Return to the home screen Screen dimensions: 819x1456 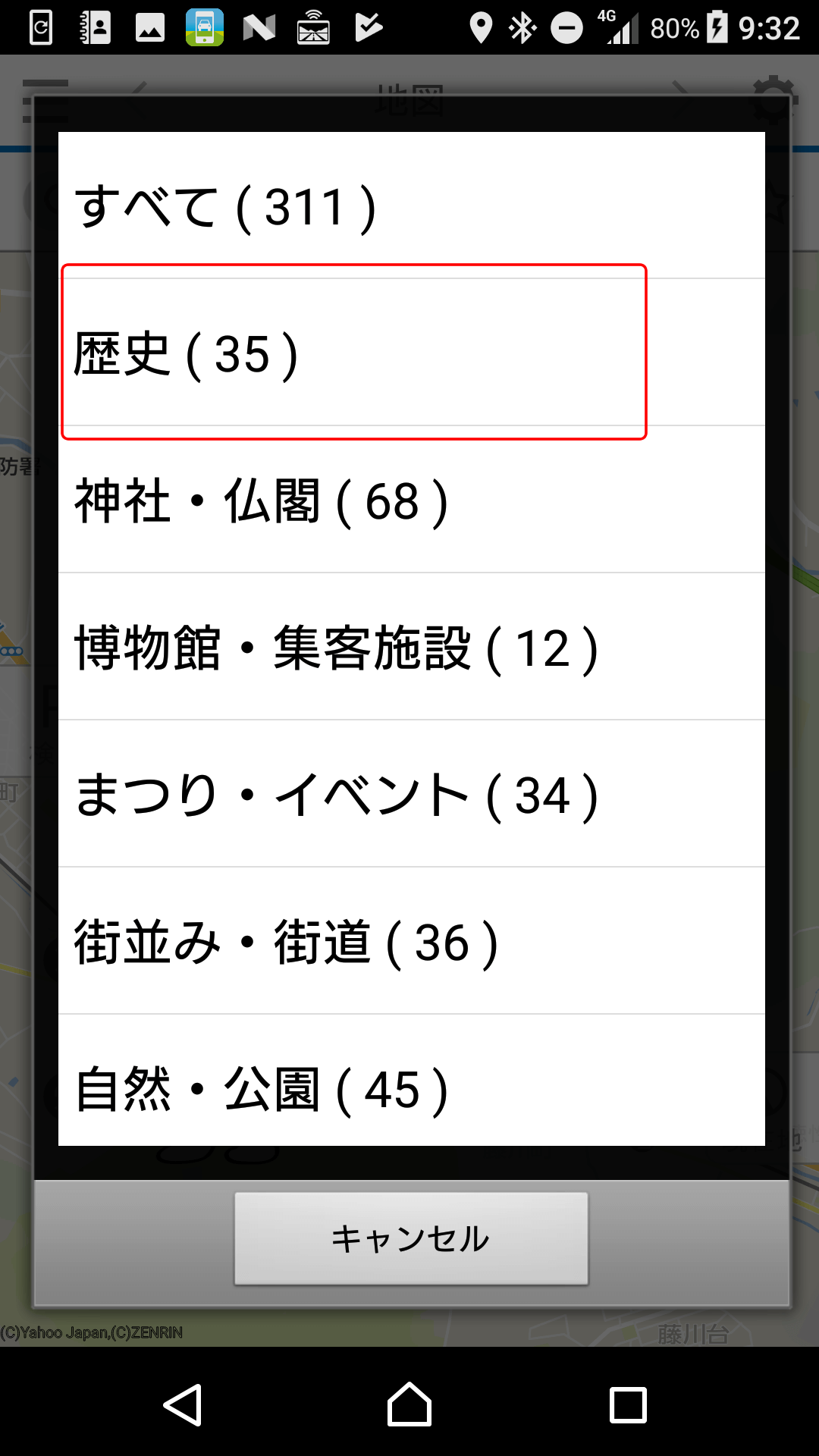409,1405
